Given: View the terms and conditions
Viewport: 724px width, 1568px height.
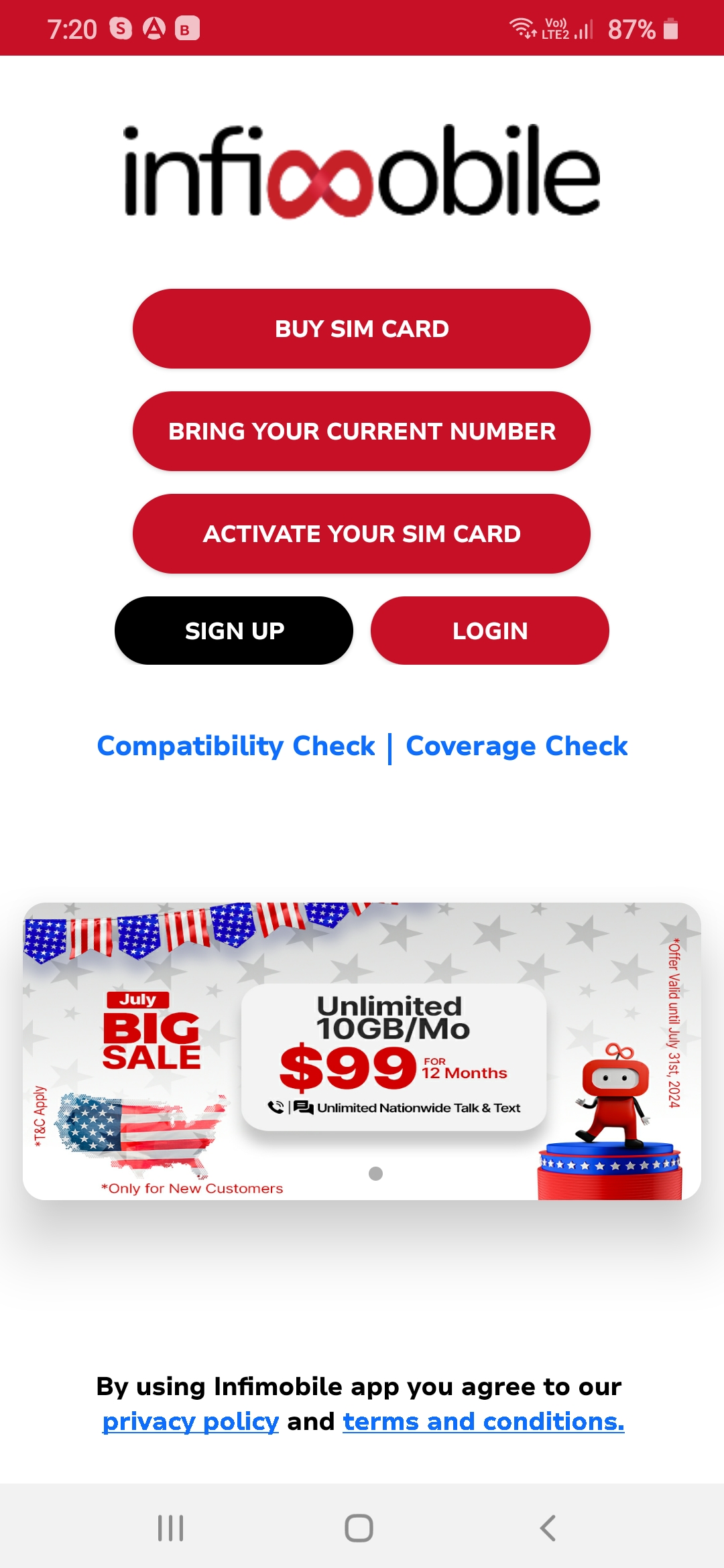Looking at the screenshot, I should (483, 1421).
